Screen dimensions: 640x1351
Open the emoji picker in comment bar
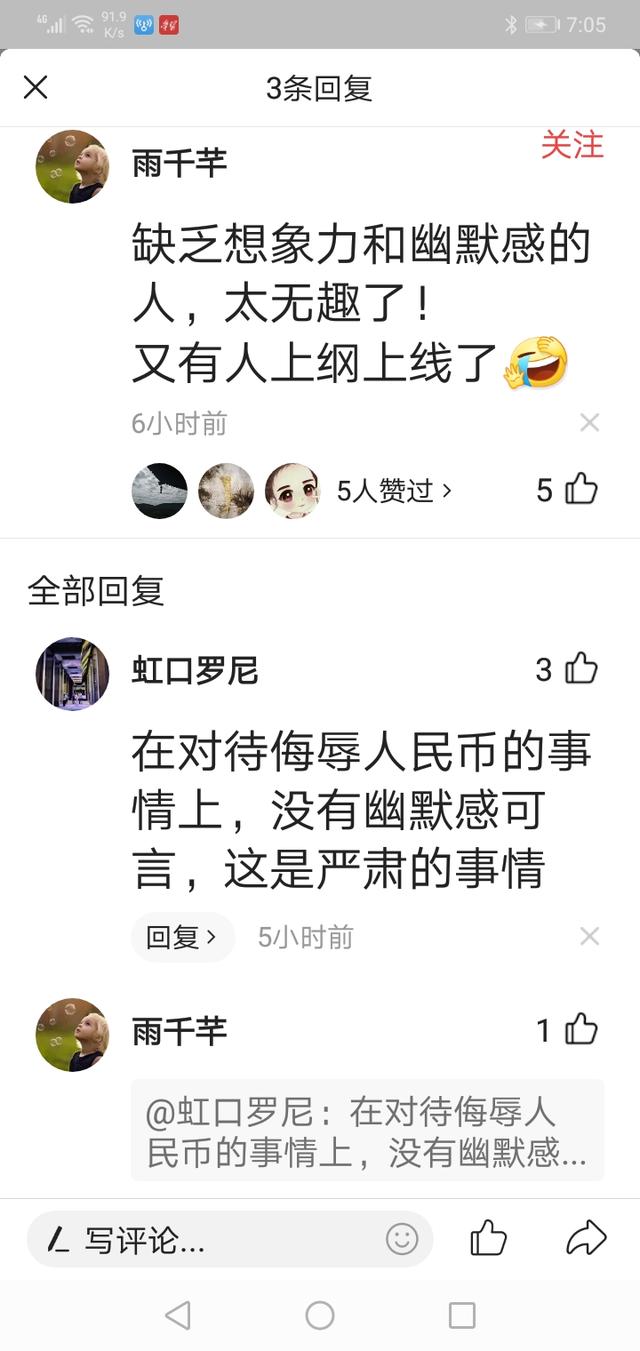[x=402, y=1240]
